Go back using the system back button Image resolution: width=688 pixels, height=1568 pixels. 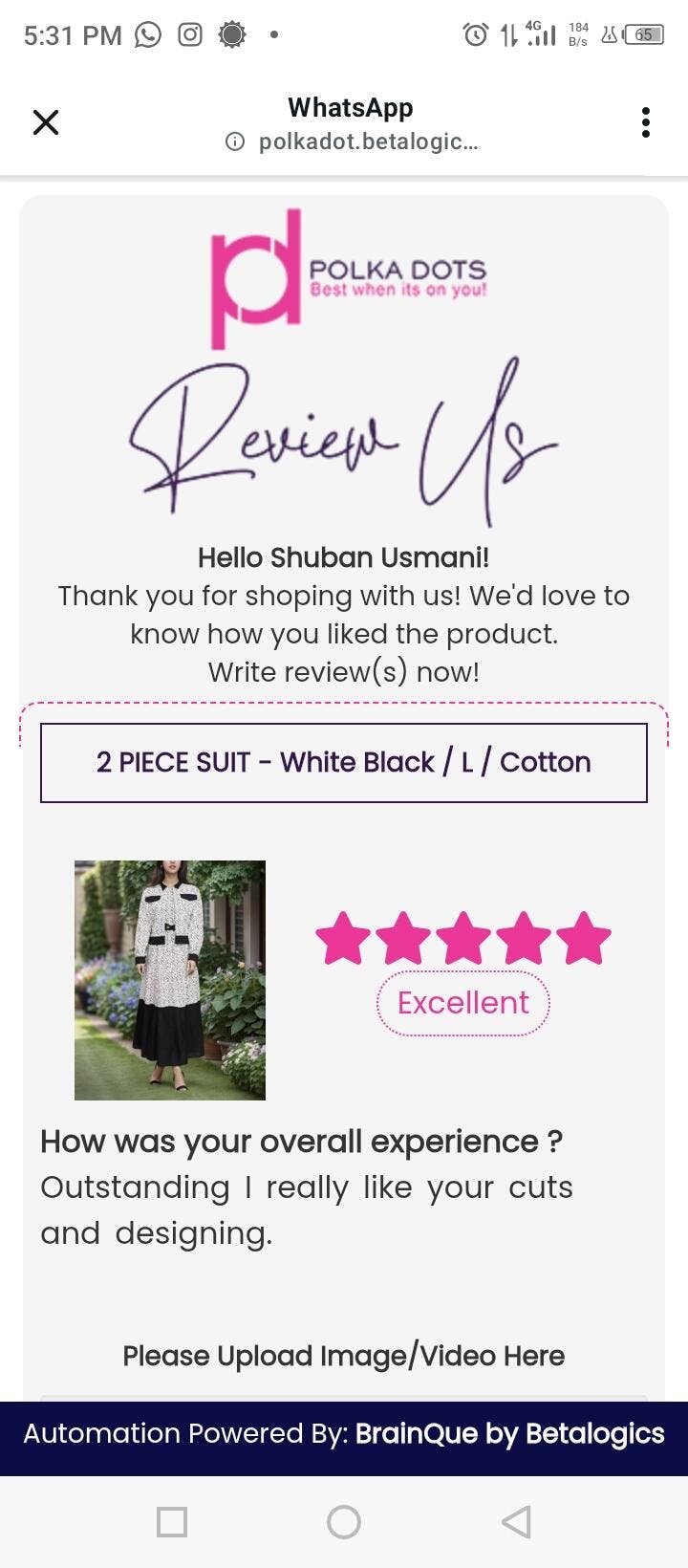tap(516, 1521)
